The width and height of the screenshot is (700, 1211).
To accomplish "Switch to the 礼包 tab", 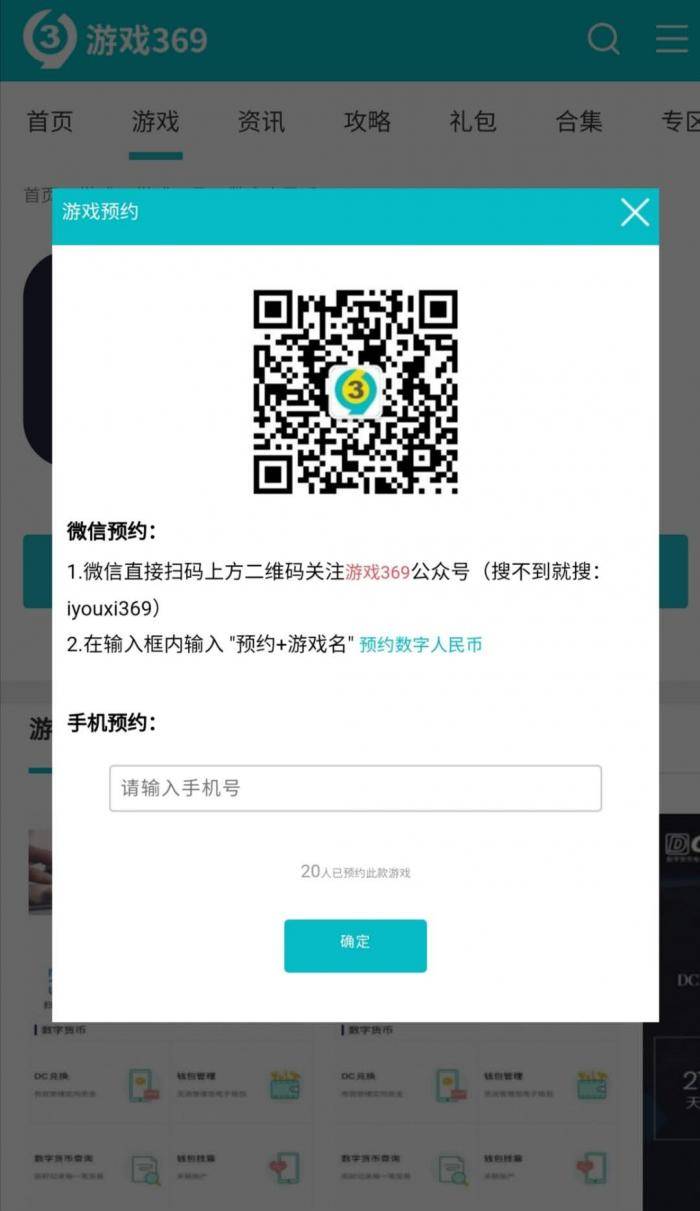I will coord(473,122).
